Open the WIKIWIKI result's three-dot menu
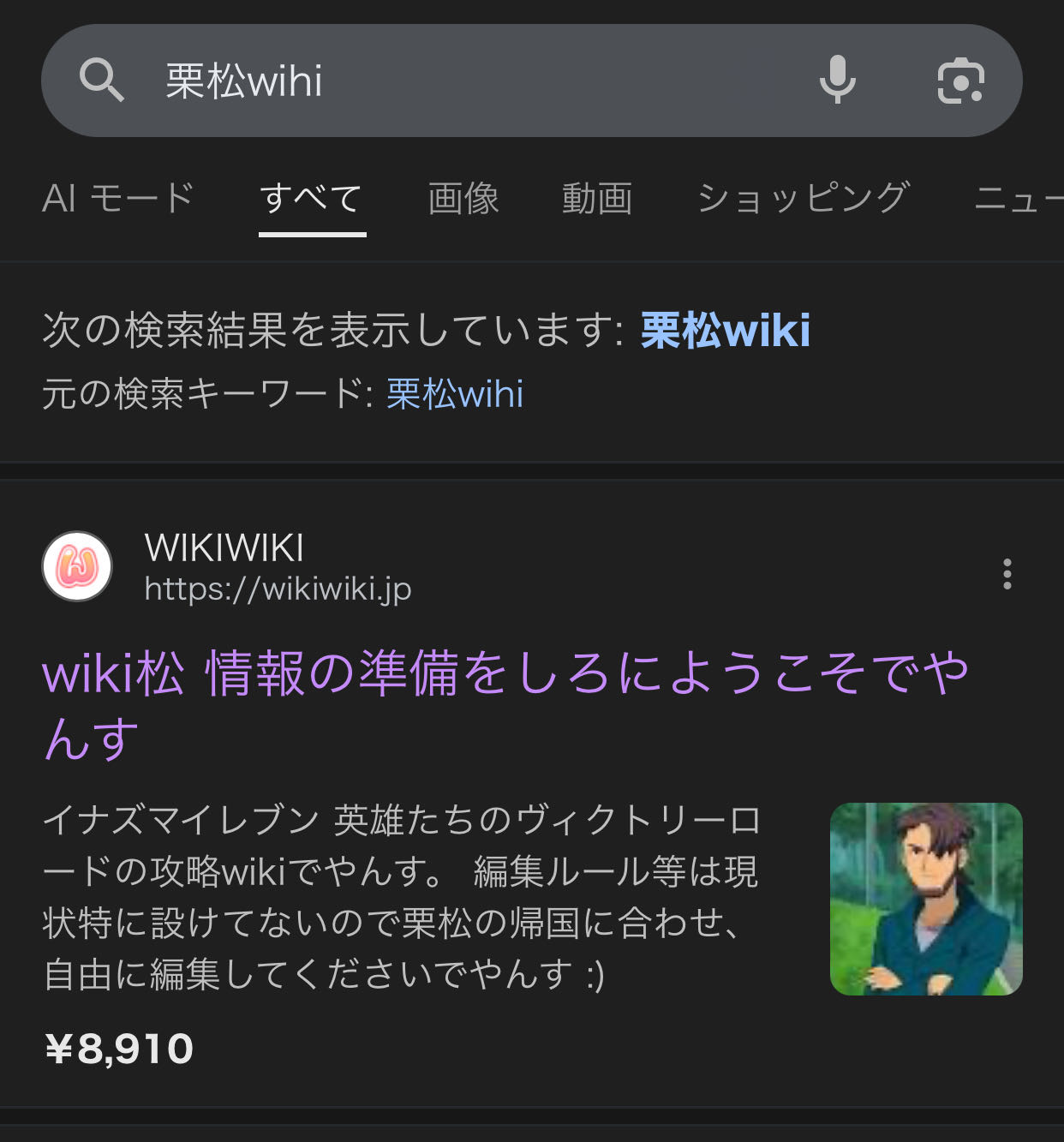1064x1142 pixels. [1007, 573]
